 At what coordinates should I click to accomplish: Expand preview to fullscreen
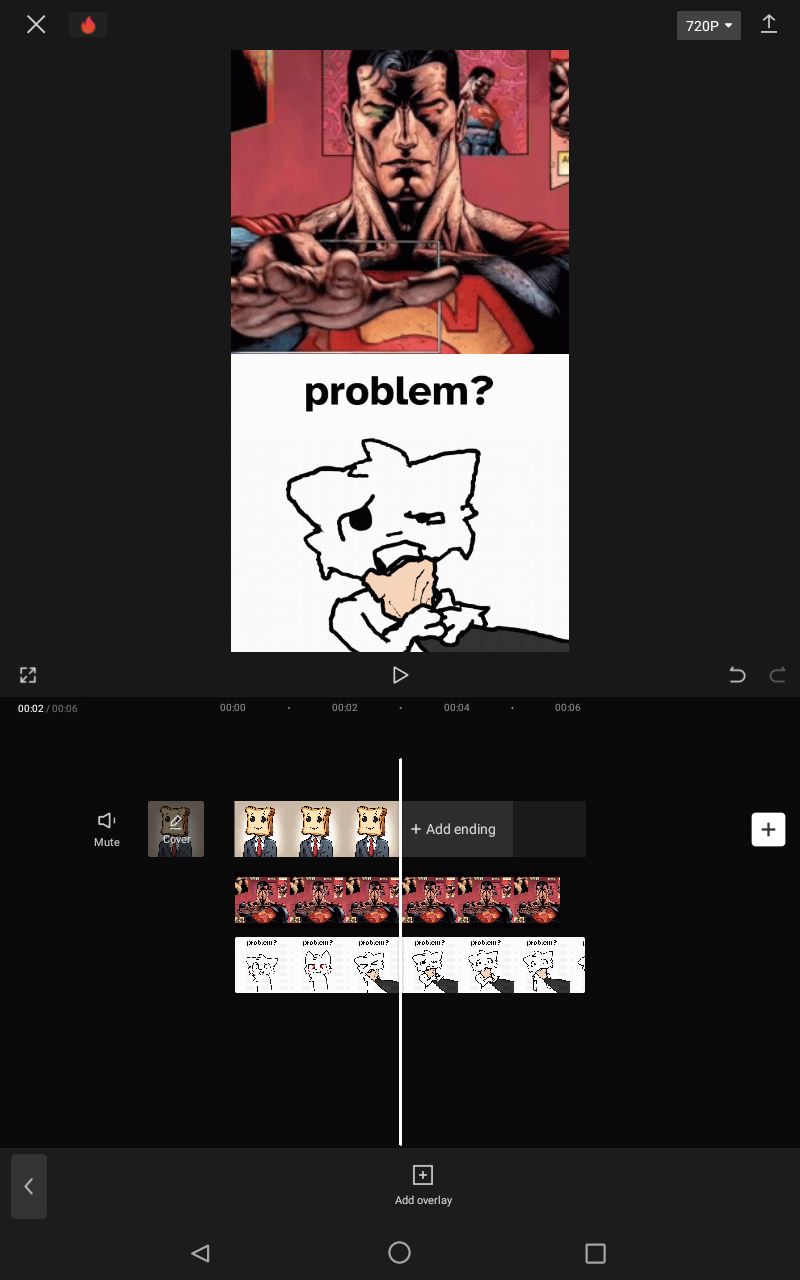[28, 675]
